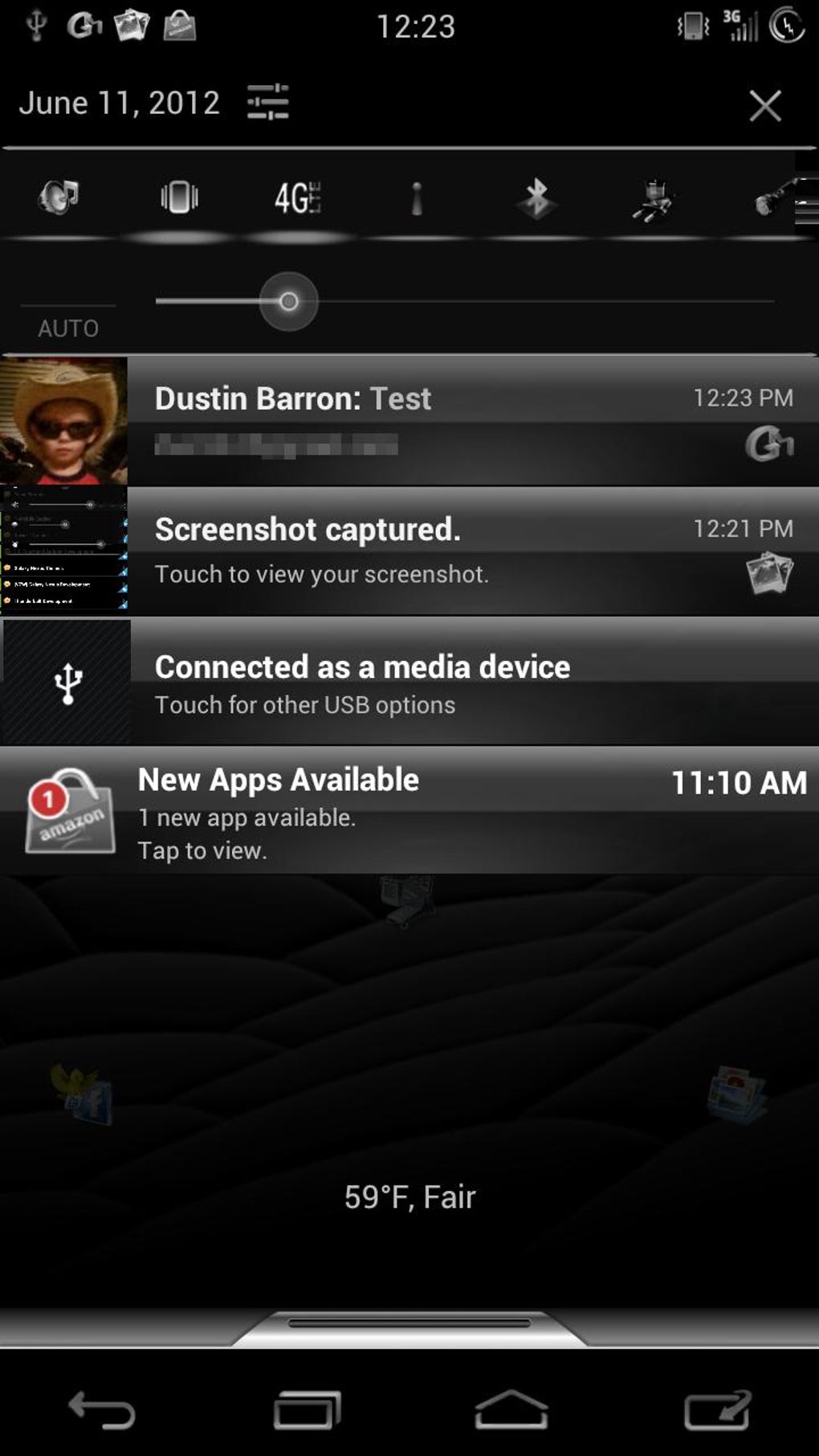The image size is (819, 1456).
Task: Toggle the 4G LTE quick setting
Action: [298, 198]
